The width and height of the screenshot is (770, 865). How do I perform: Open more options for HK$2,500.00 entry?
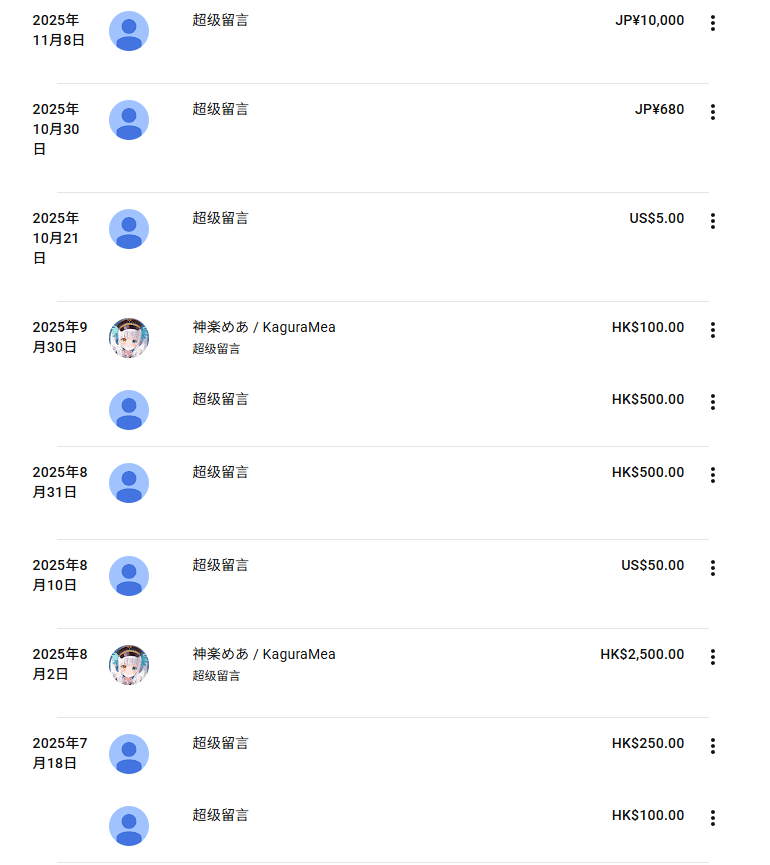tap(713, 657)
